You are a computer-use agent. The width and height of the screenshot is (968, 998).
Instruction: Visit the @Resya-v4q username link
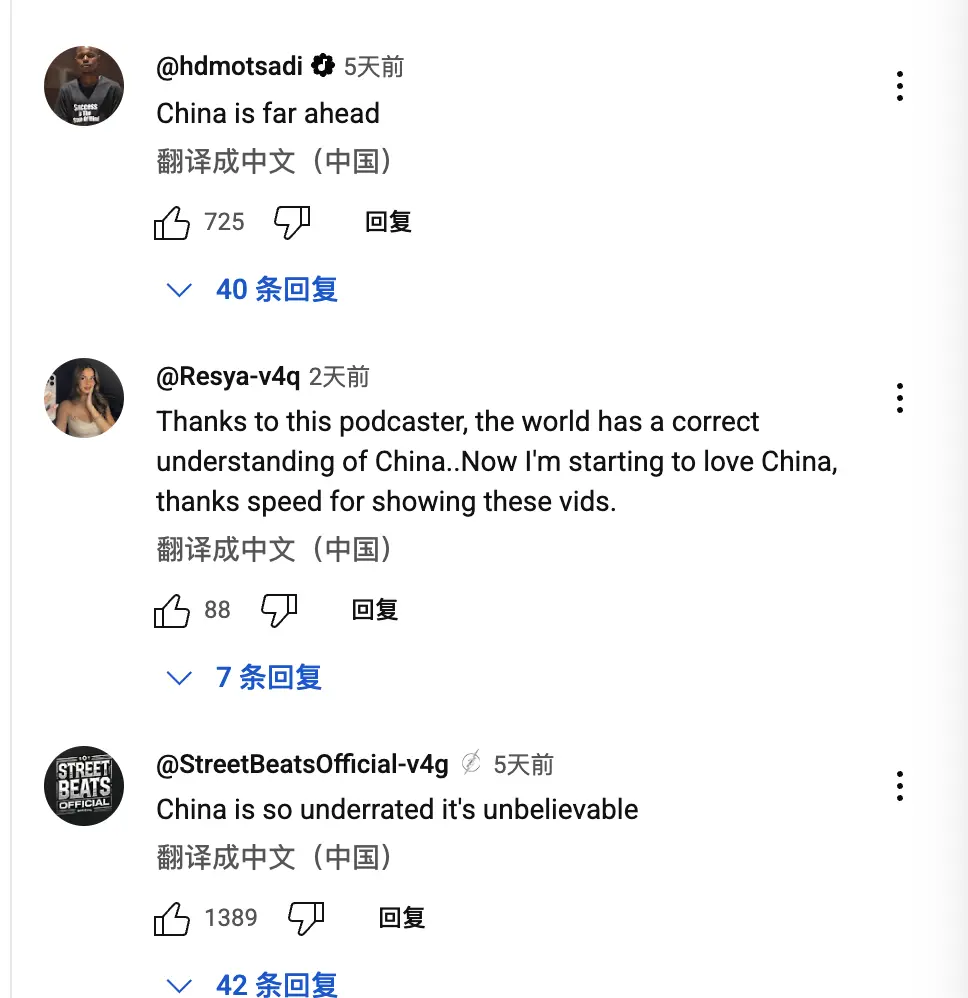228,377
